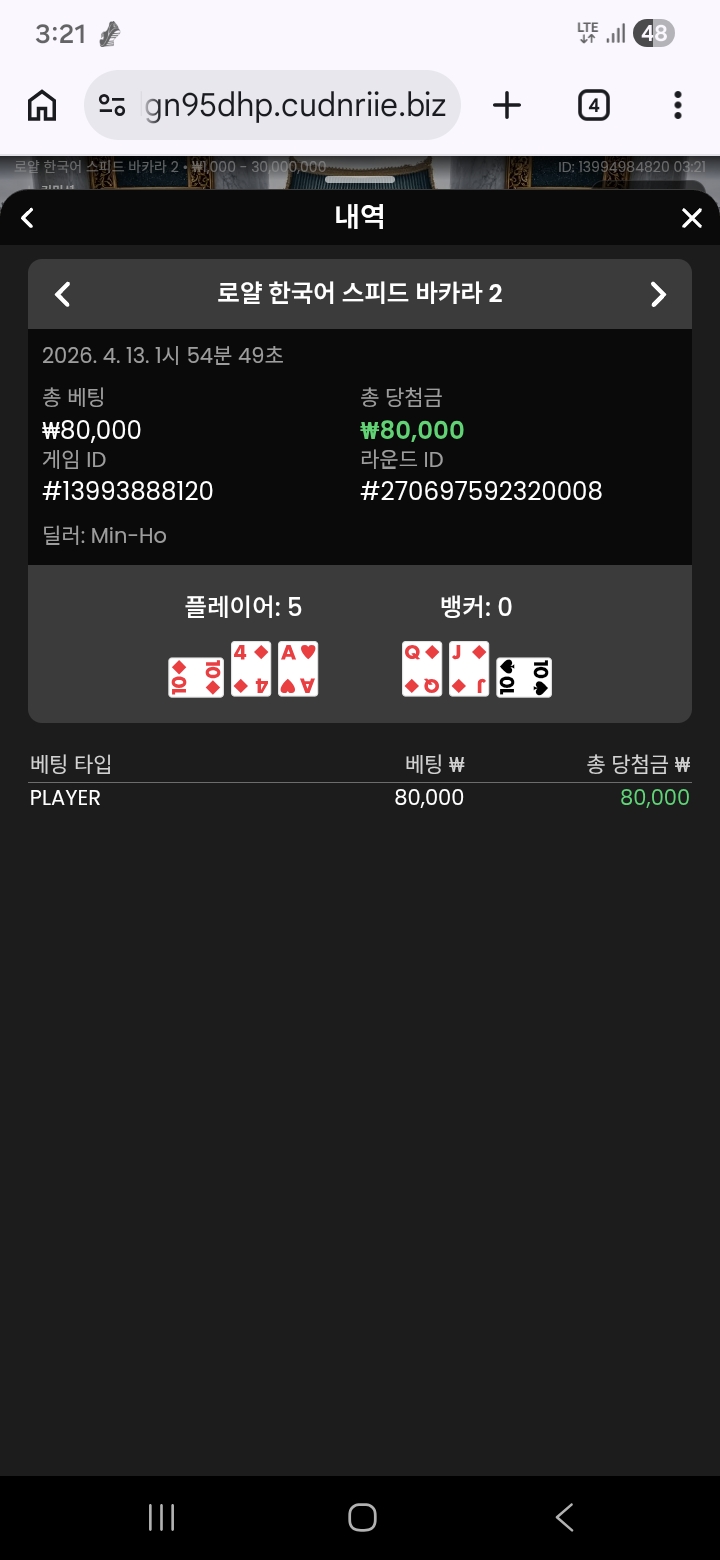This screenshot has height=1560, width=720.
Task: Go back from the 내역 history panel
Action: pyautogui.click(x=28, y=218)
